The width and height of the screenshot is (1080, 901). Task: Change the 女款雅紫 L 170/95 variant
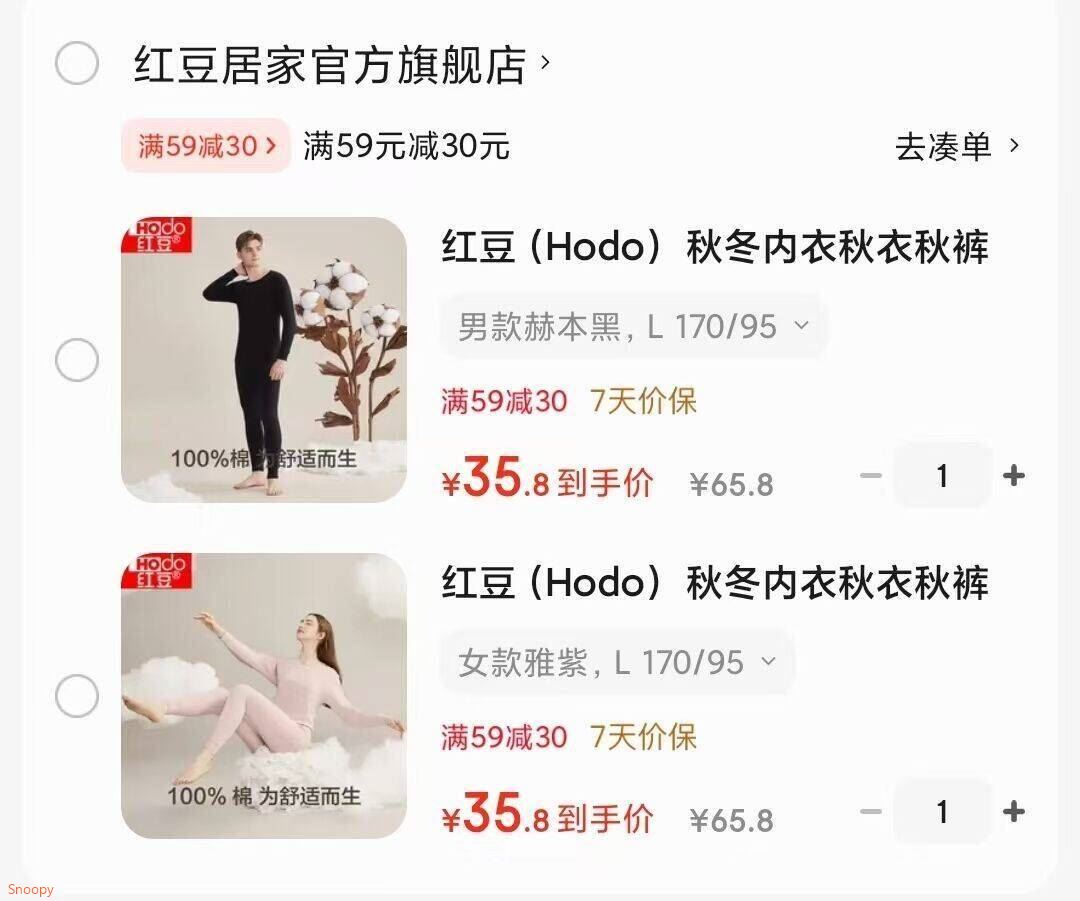[x=616, y=662]
